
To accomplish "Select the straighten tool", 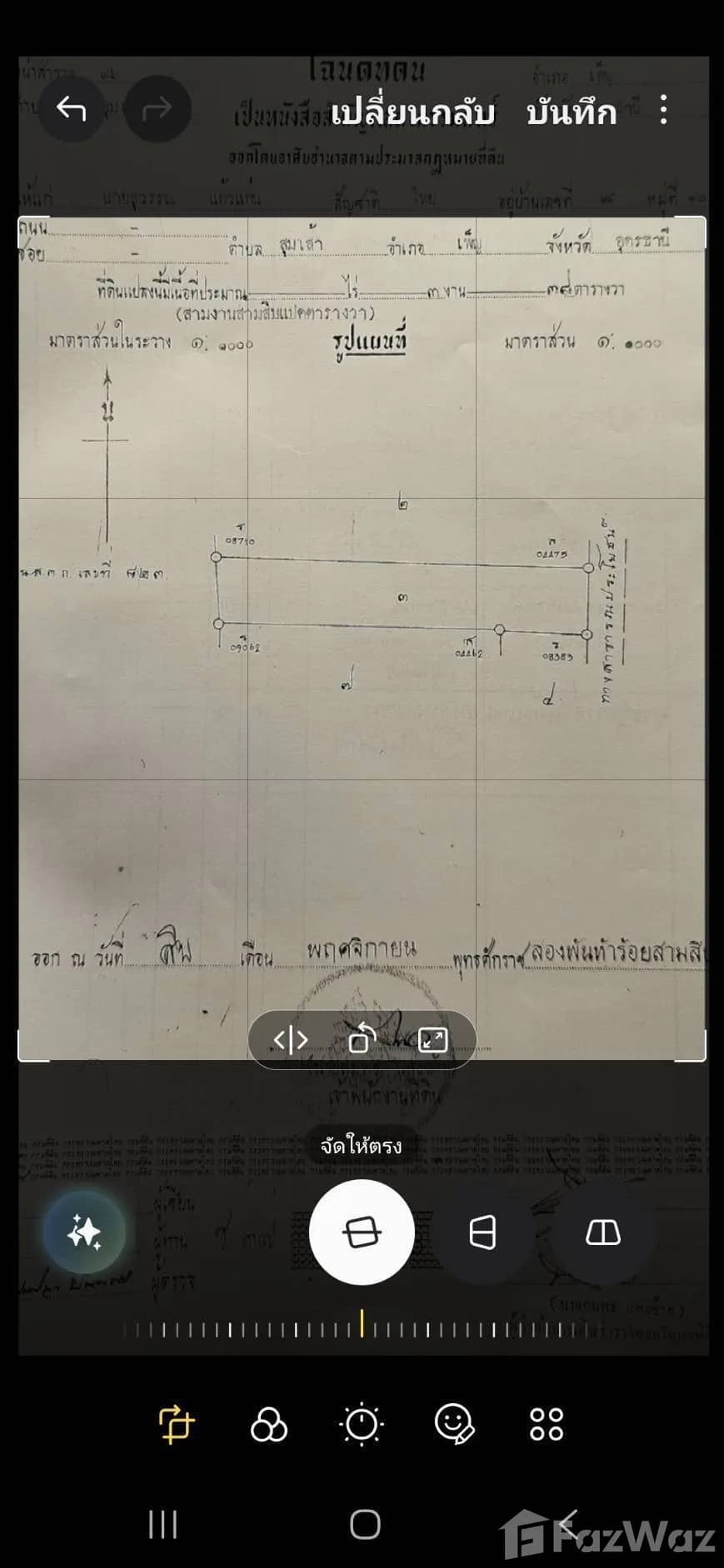I will click(362, 1232).
